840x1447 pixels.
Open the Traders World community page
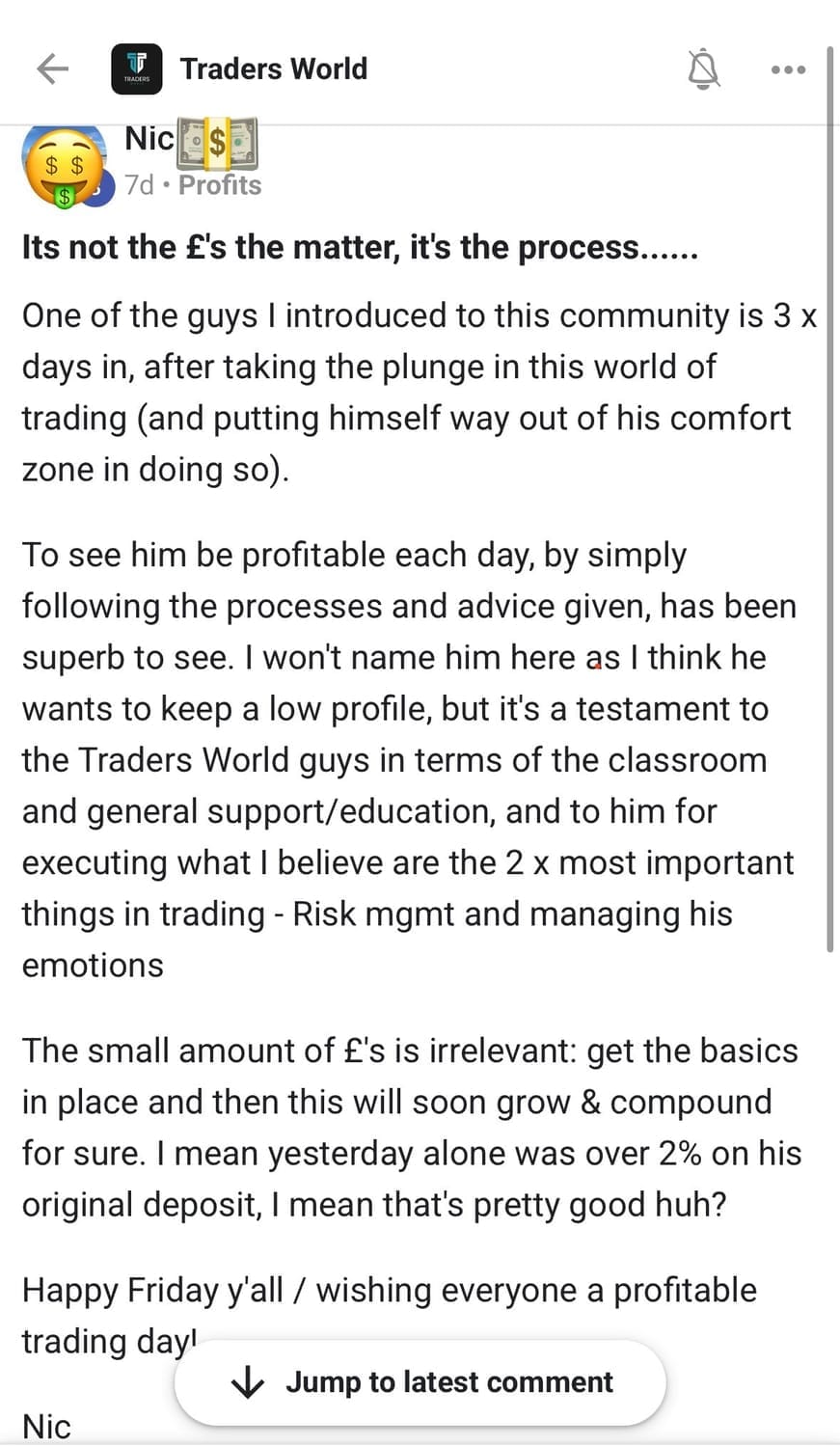point(273,69)
